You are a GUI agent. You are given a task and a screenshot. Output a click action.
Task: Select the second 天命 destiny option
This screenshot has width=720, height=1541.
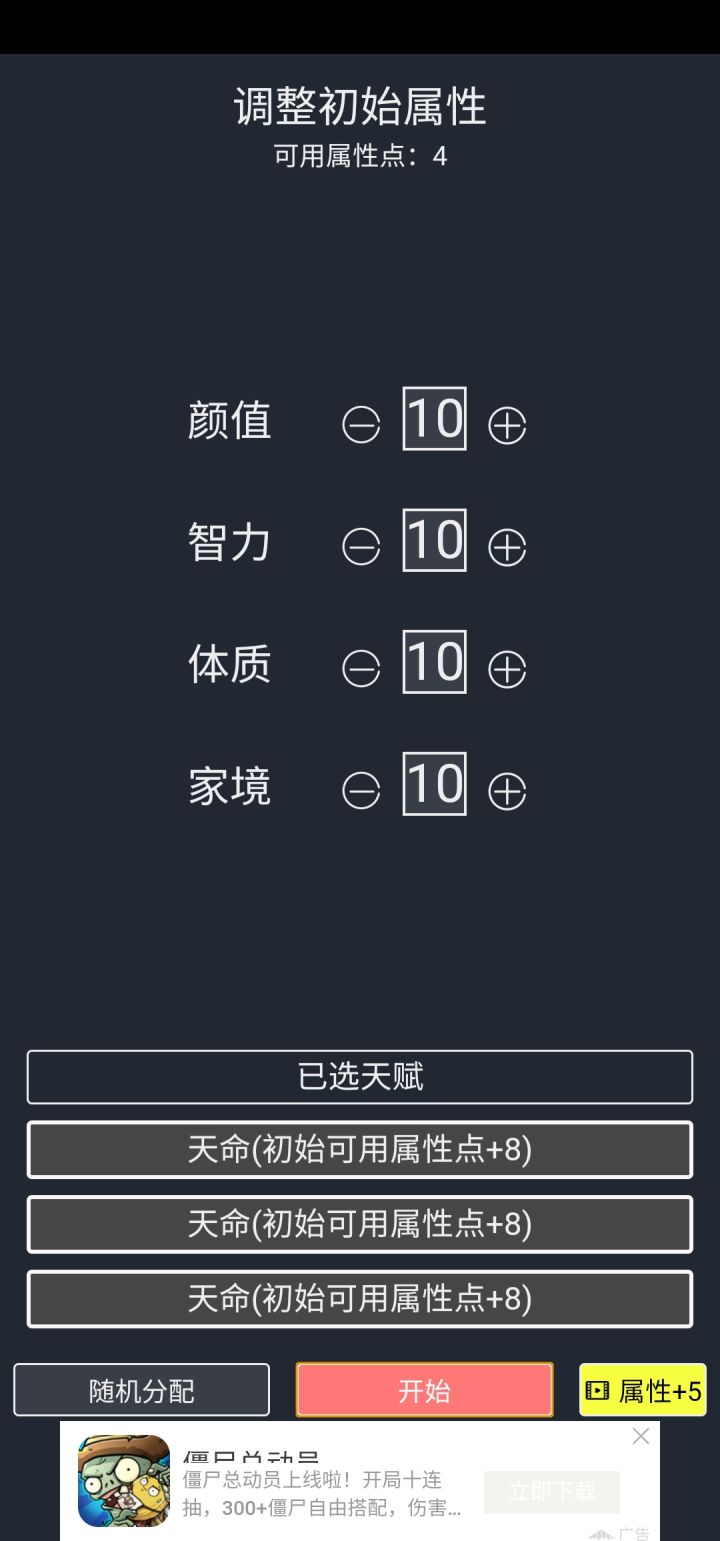tap(360, 1224)
